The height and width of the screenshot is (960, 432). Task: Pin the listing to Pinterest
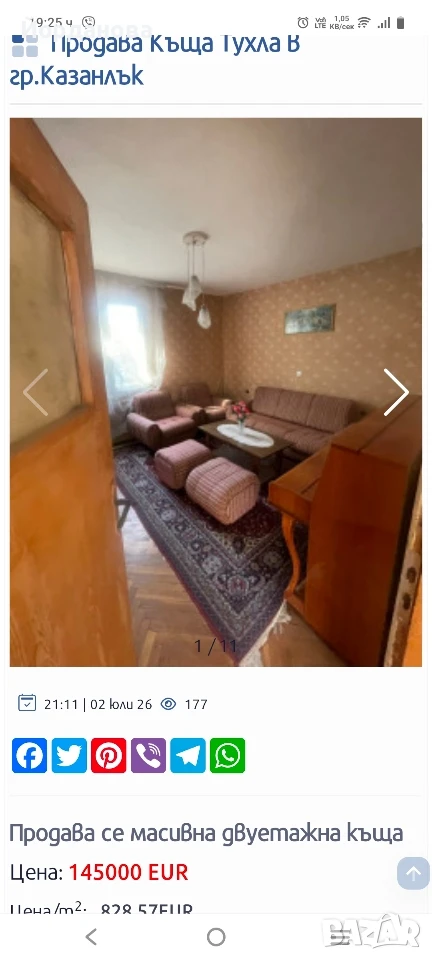click(109, 756)
